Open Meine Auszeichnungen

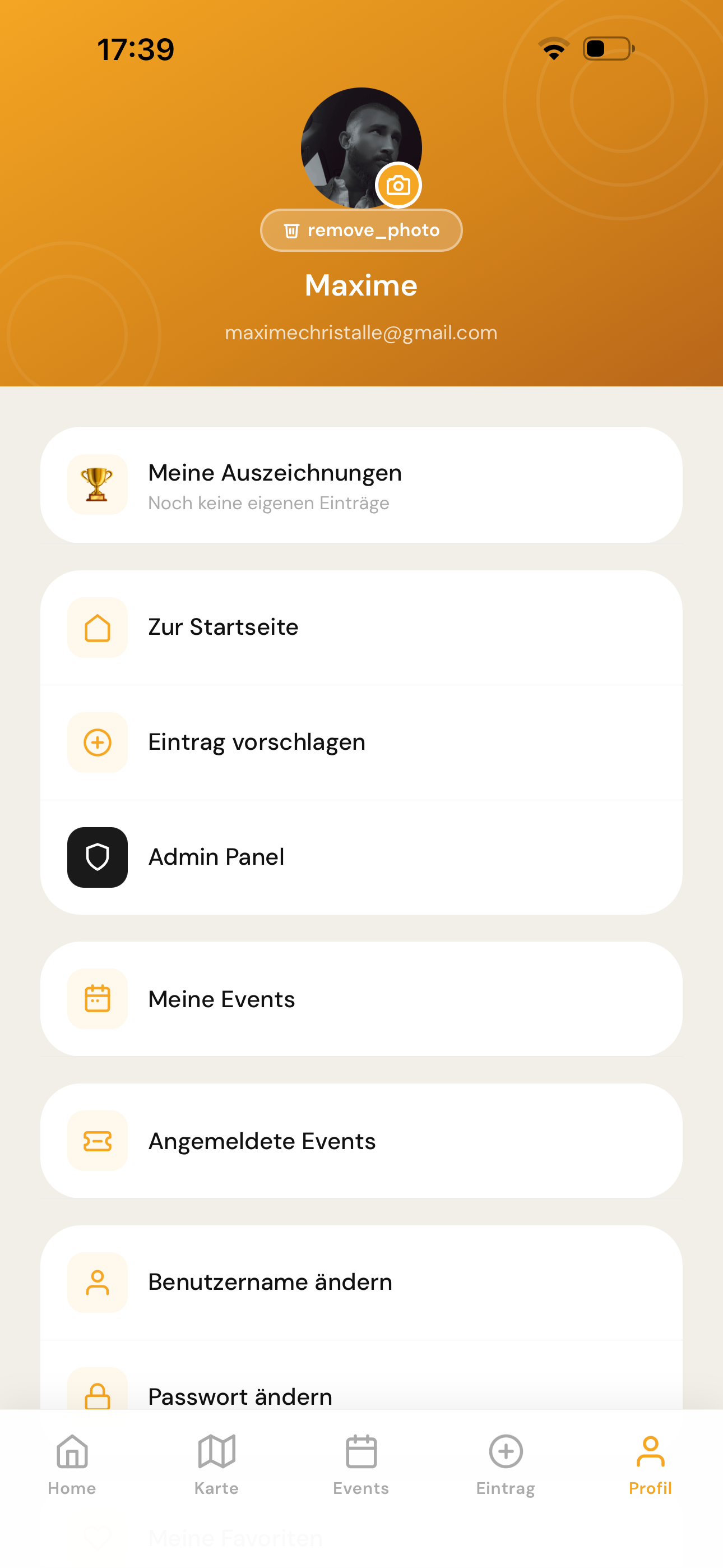tap(361, 485)
